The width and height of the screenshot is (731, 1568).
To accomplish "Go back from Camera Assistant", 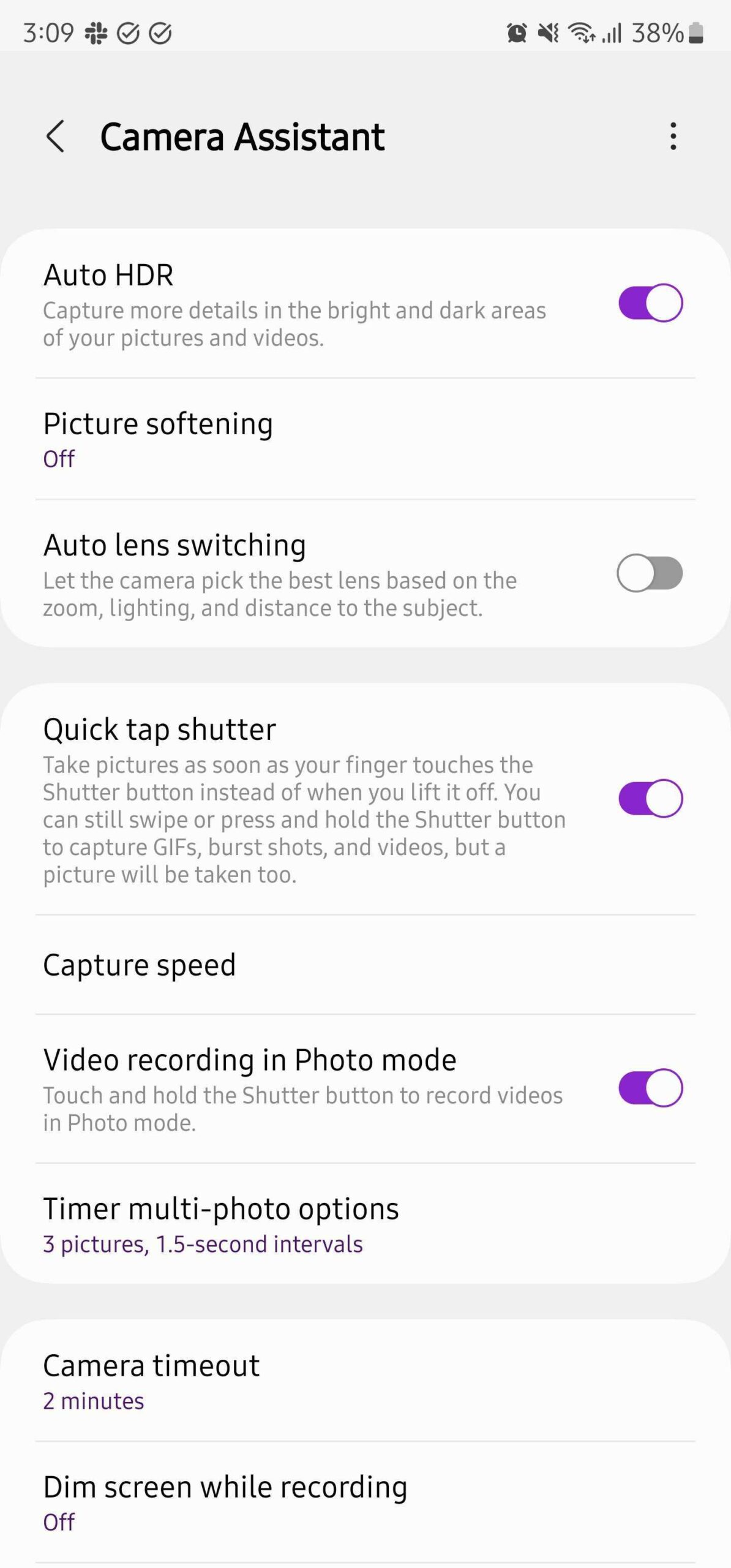I will (55, 136).
